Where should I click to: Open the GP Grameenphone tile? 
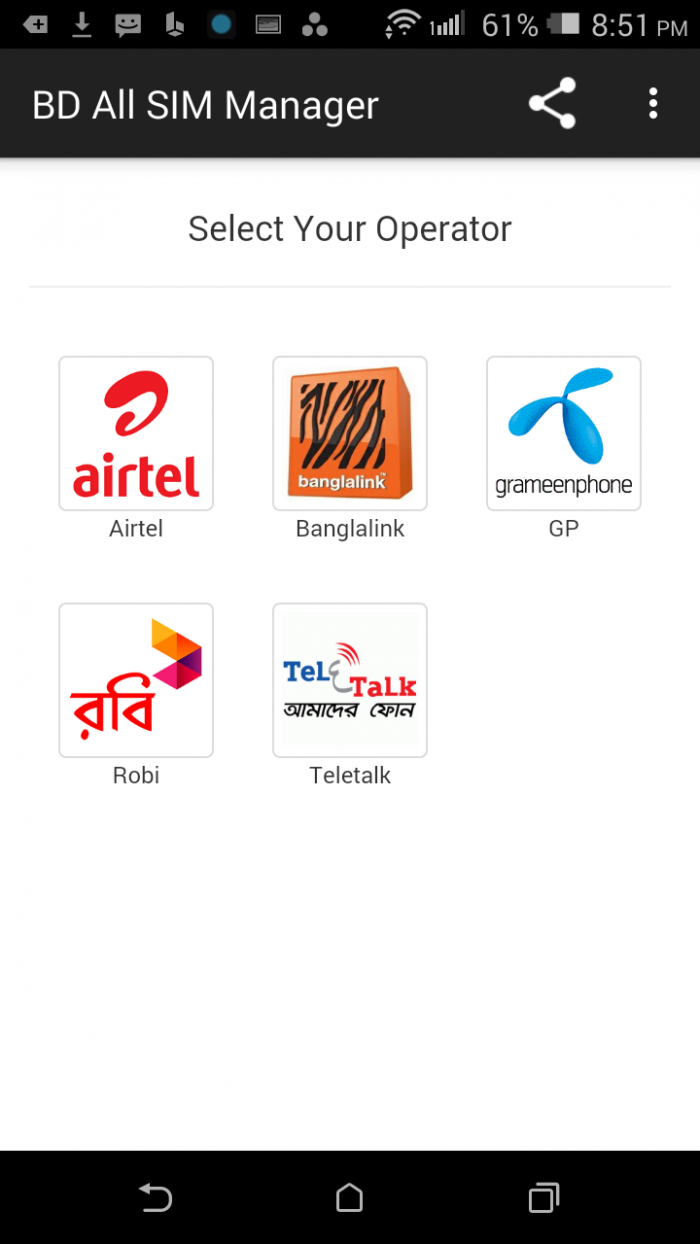click(563, 434)
